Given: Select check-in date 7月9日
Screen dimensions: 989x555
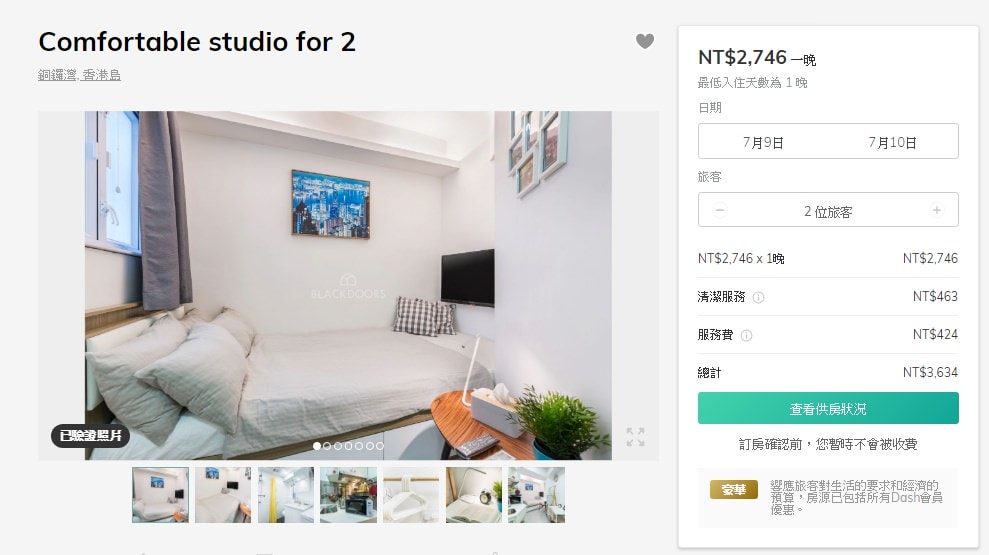Looking at the screenshot, I should [763, 142].
